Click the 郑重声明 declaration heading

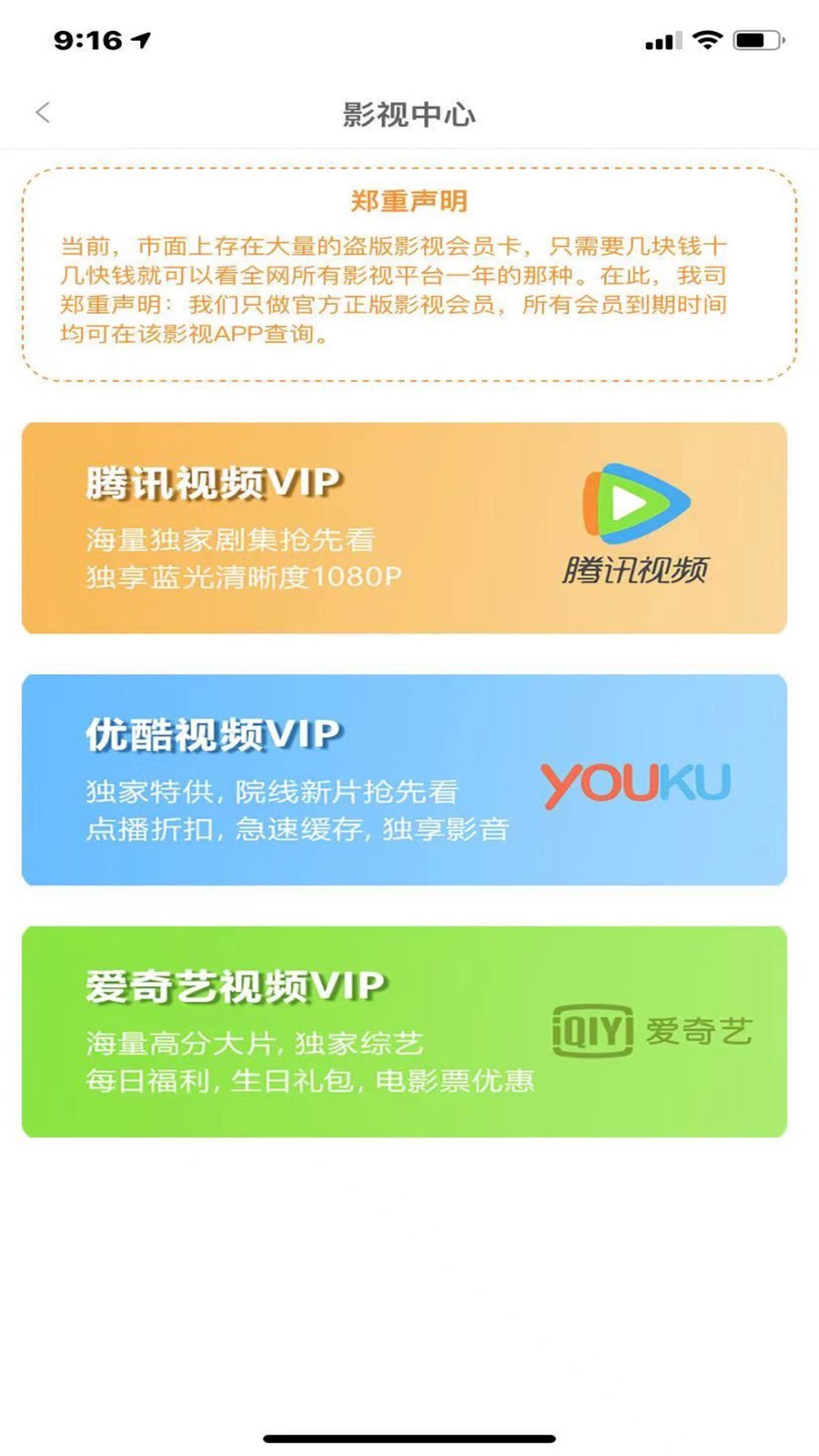pos(409,202)
